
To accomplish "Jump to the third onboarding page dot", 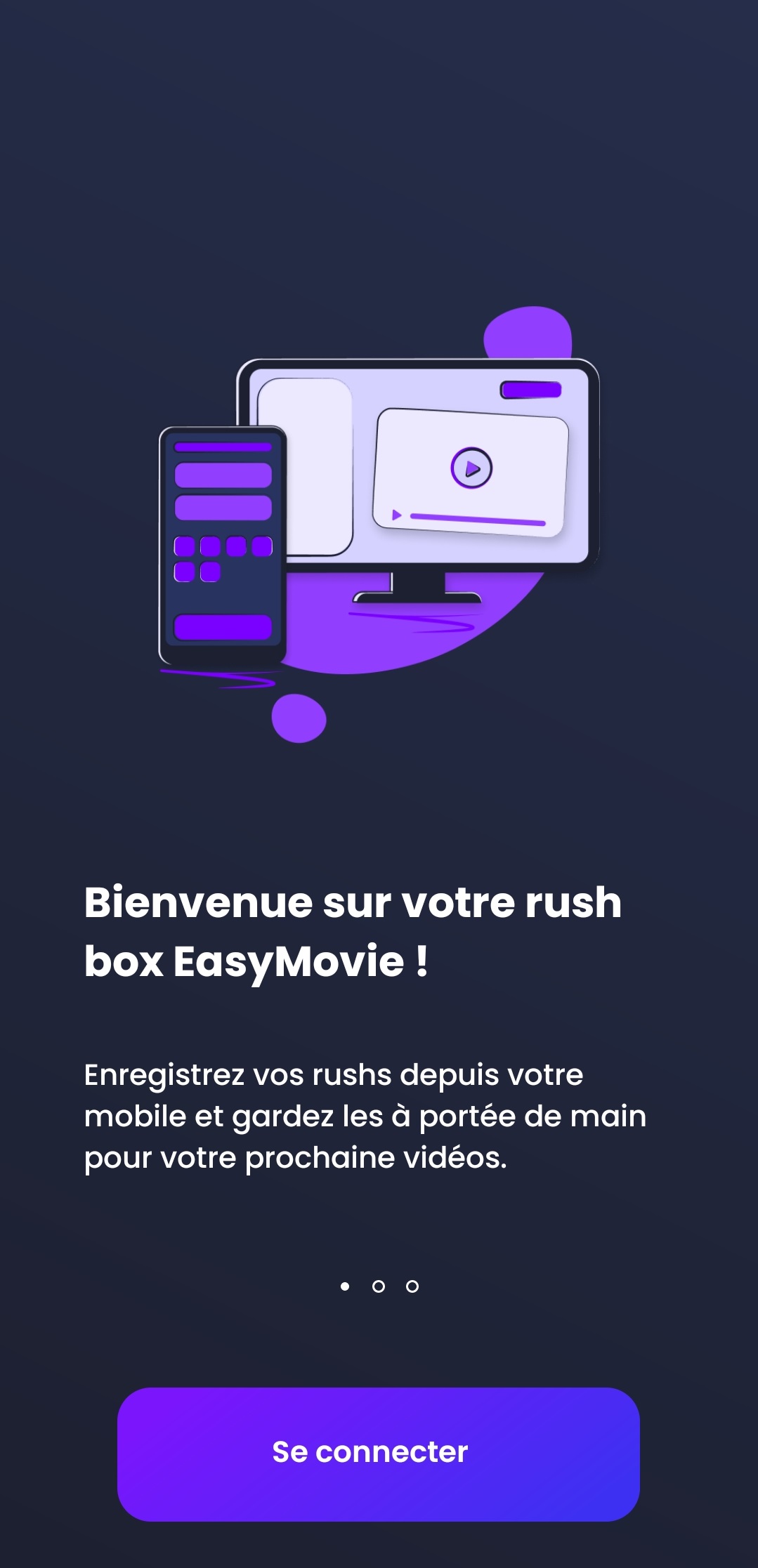I will coord(412,1286).
